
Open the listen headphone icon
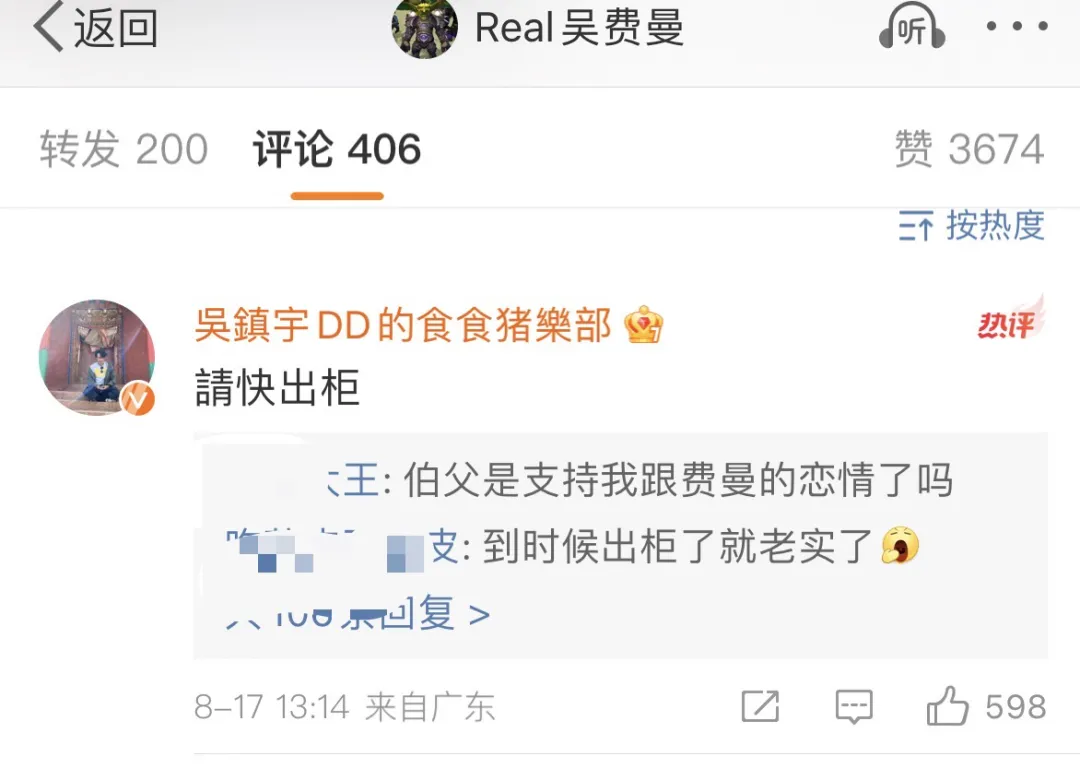click(912, 28)
